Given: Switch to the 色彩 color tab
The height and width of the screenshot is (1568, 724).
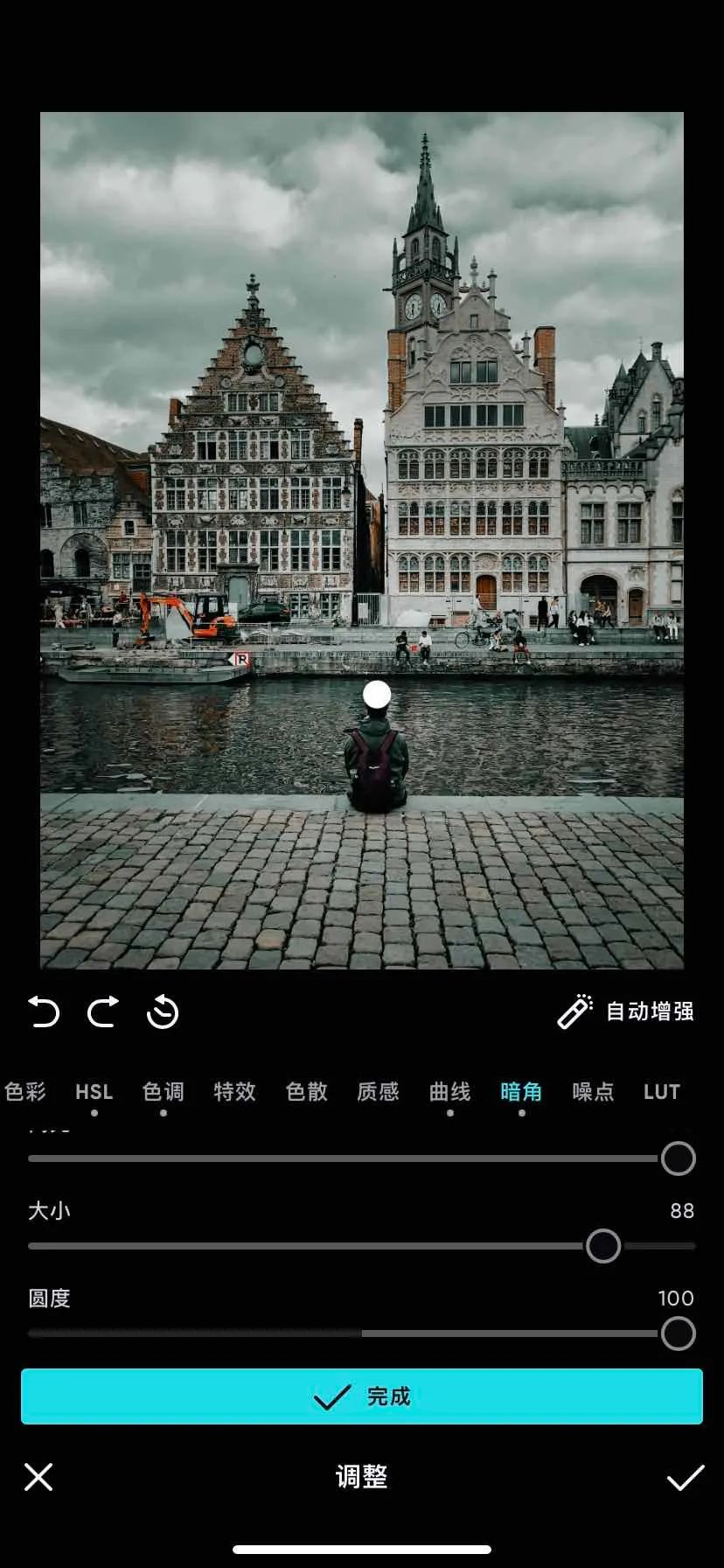Looking at the screenshot, I should coord(28,1092).
